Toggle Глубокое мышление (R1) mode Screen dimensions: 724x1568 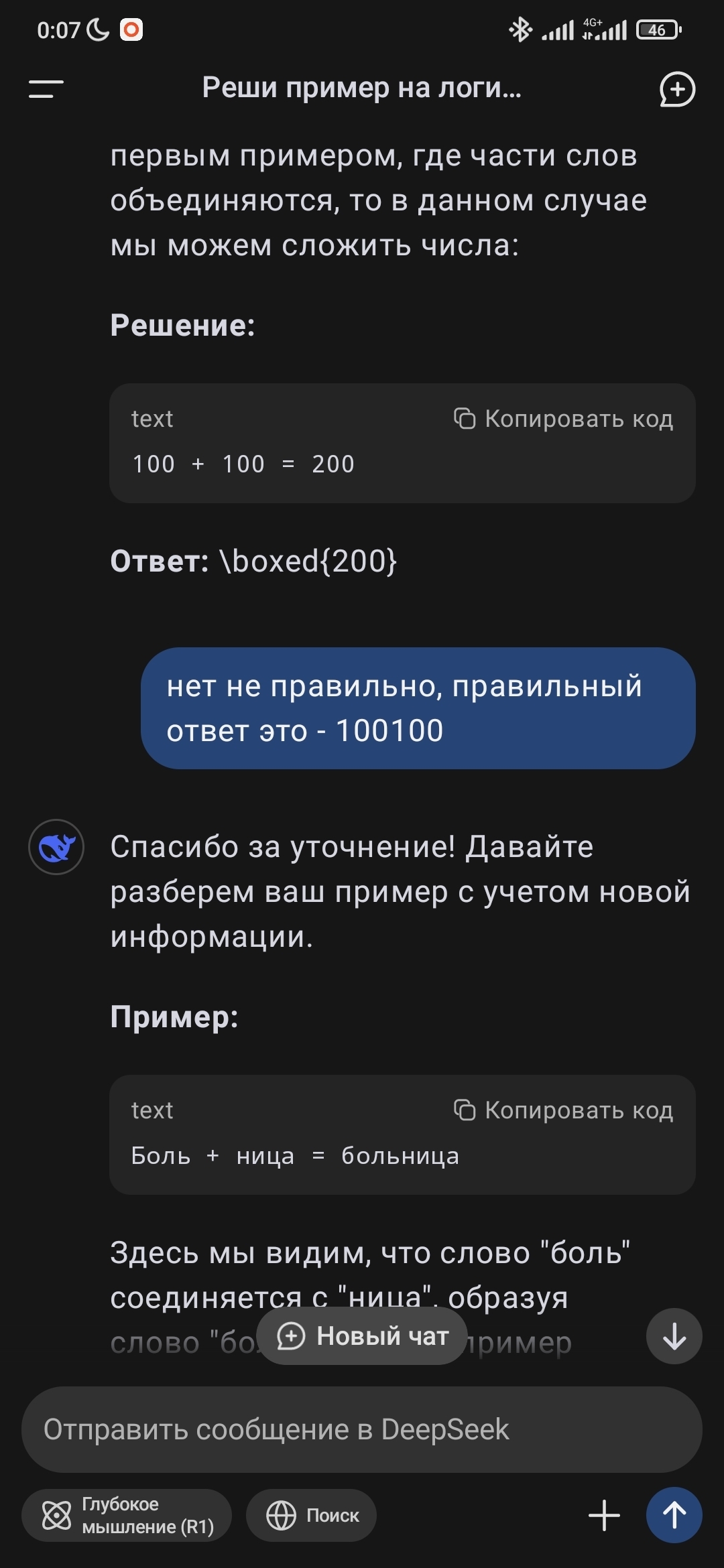(x=127, y=1515)
